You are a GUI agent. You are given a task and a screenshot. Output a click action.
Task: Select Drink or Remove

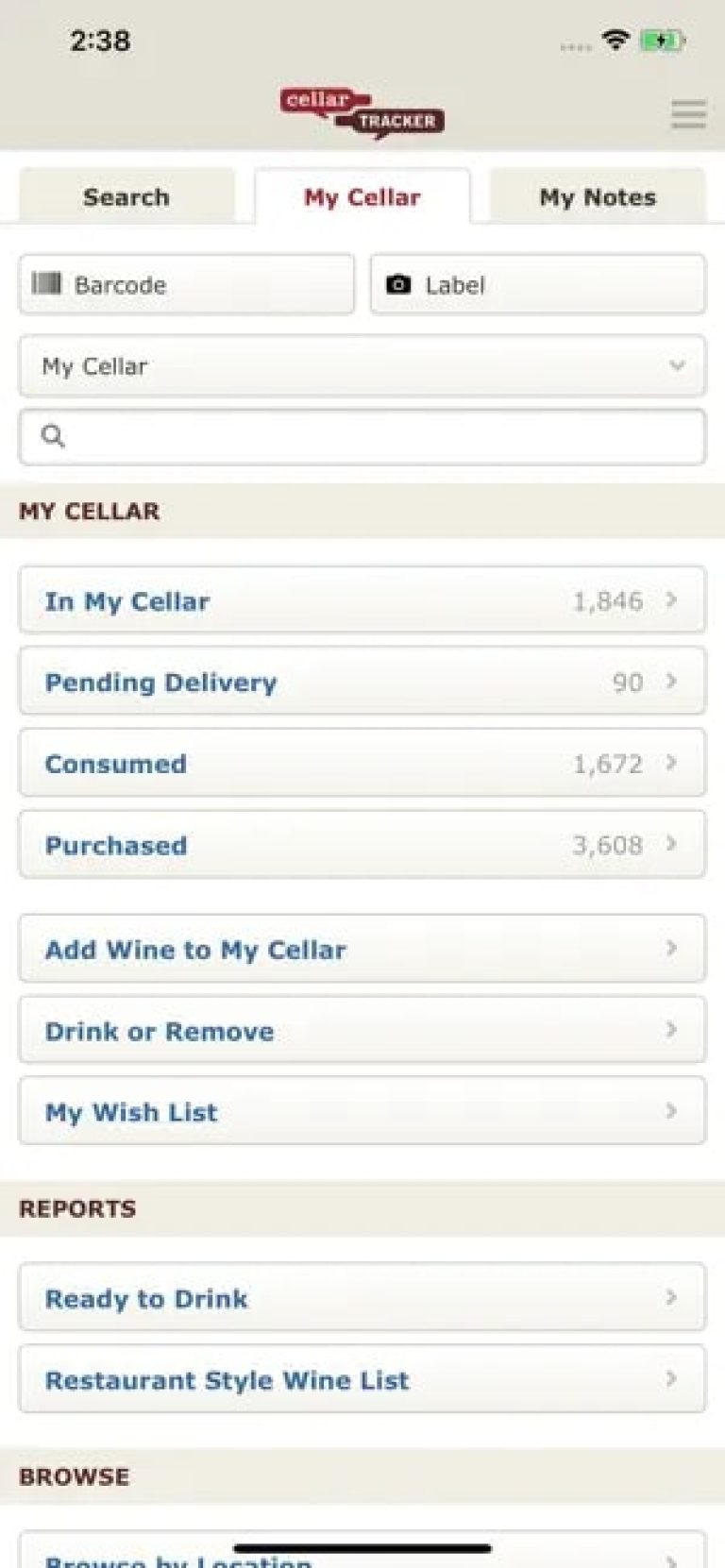point(362,1031)
